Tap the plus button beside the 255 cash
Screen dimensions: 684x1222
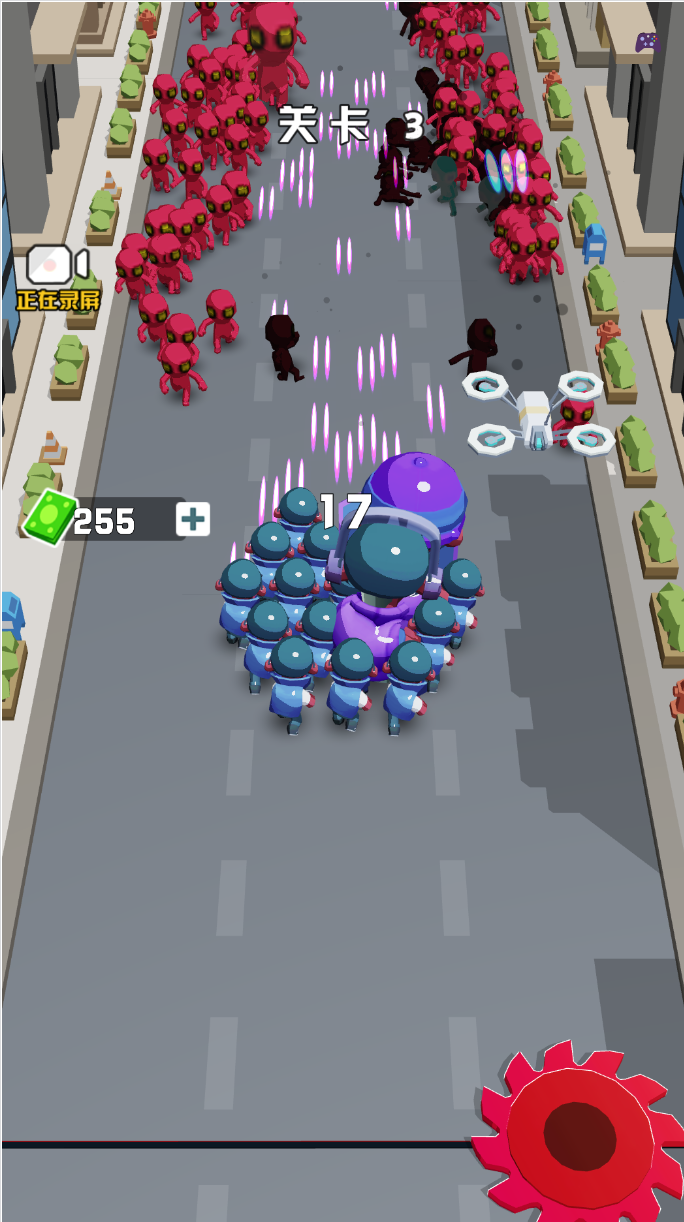(x=193, y=519)
